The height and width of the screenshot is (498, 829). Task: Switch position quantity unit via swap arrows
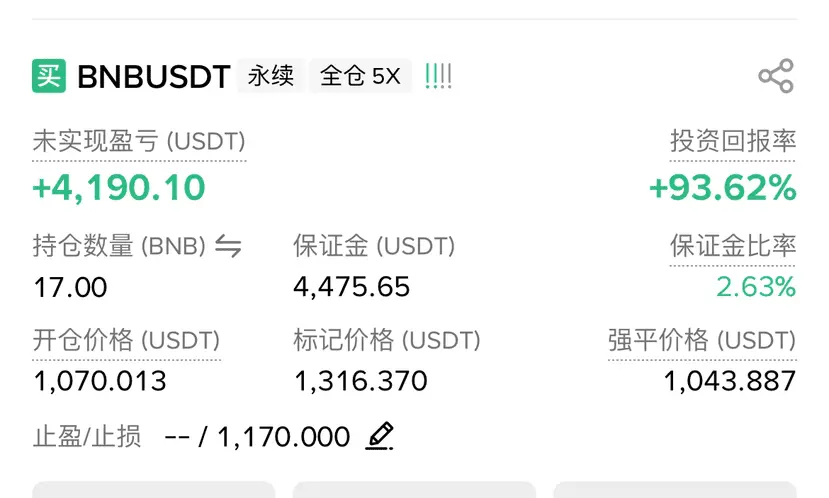[228, 246]
